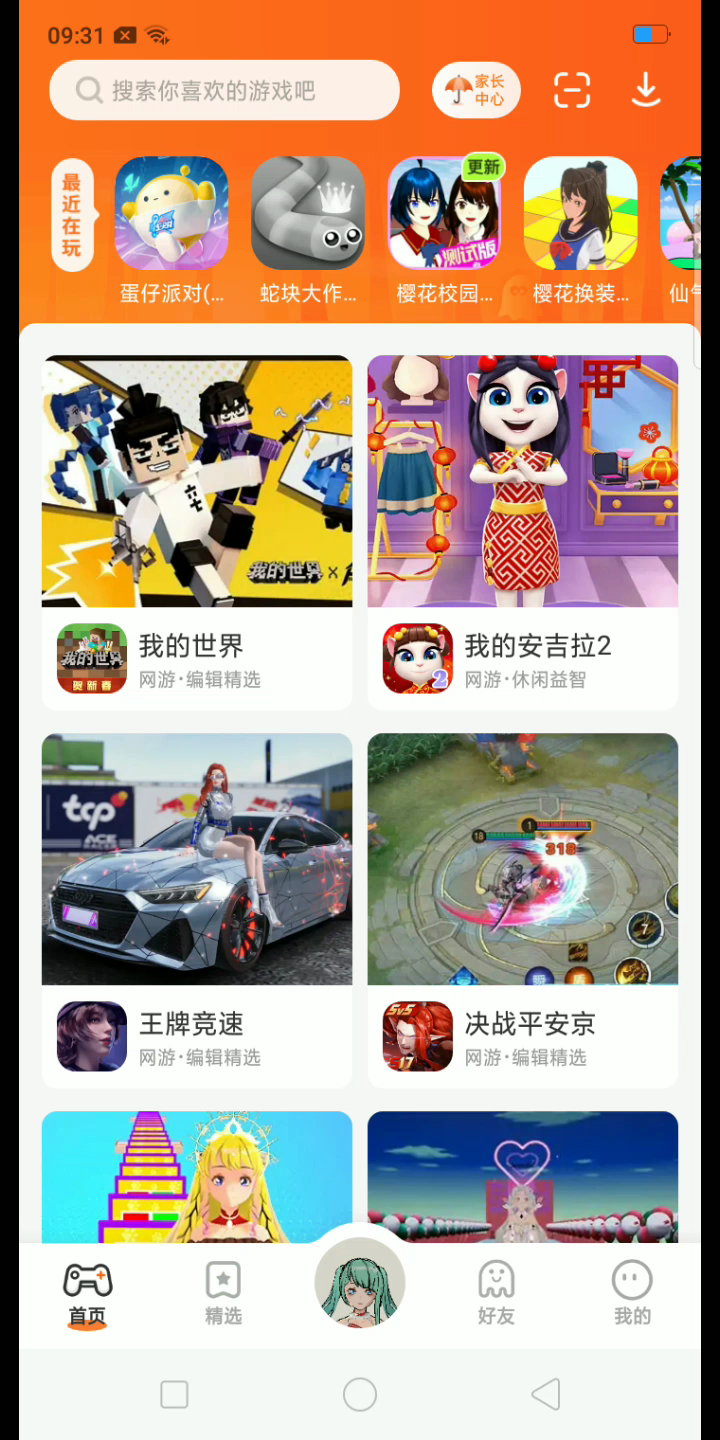Tap the system back button
Screen dimensions: 720x1440
(x=545, y=1394)
